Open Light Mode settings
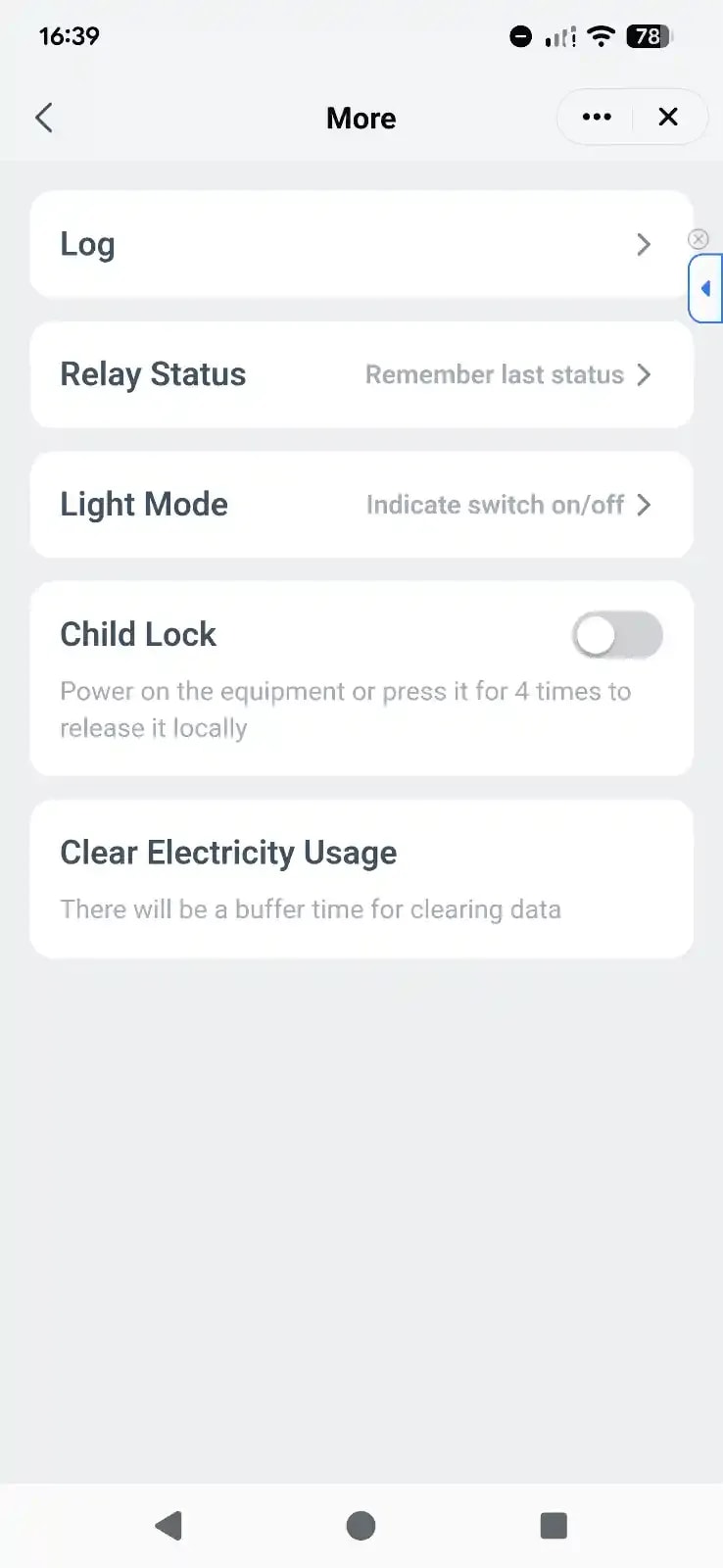 361,505
